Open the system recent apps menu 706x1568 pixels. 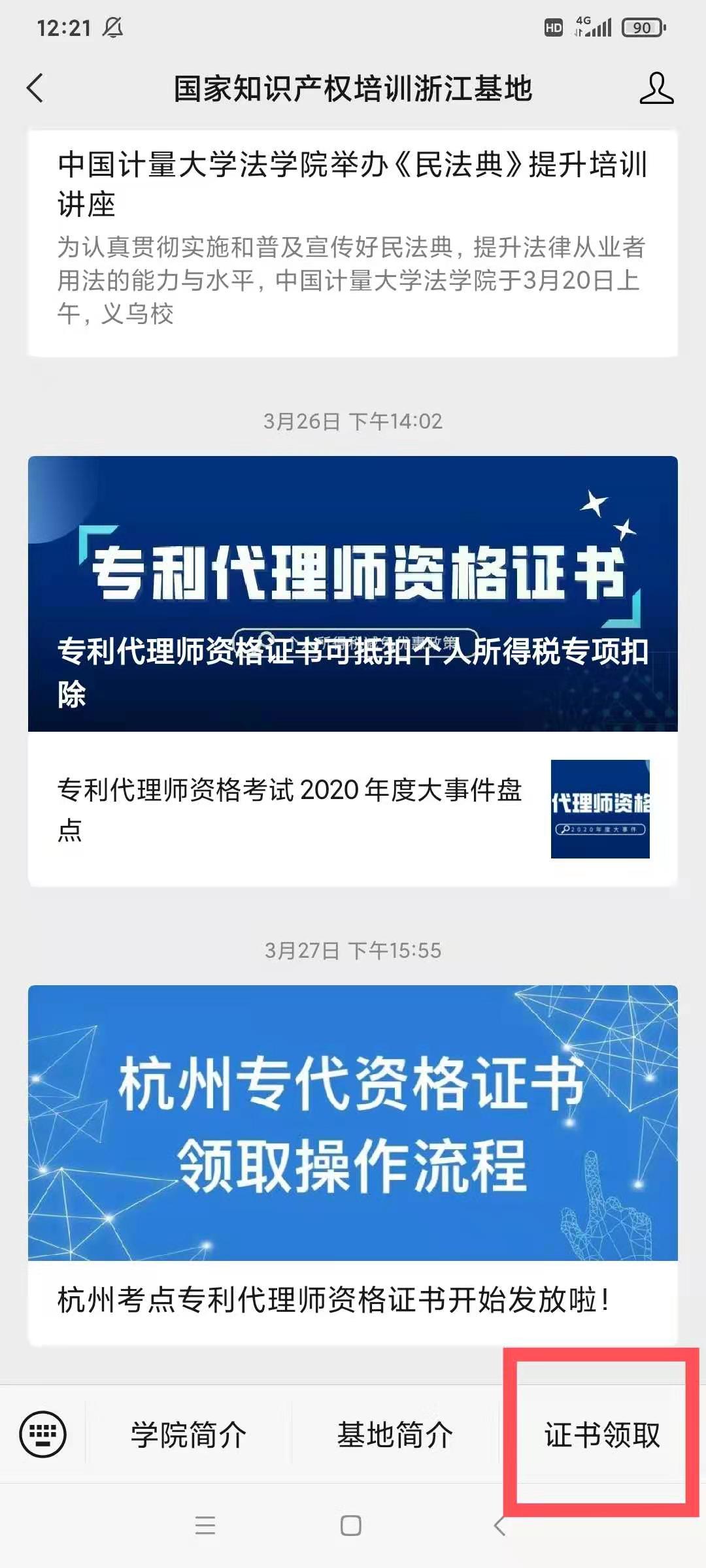(205, 1526)
